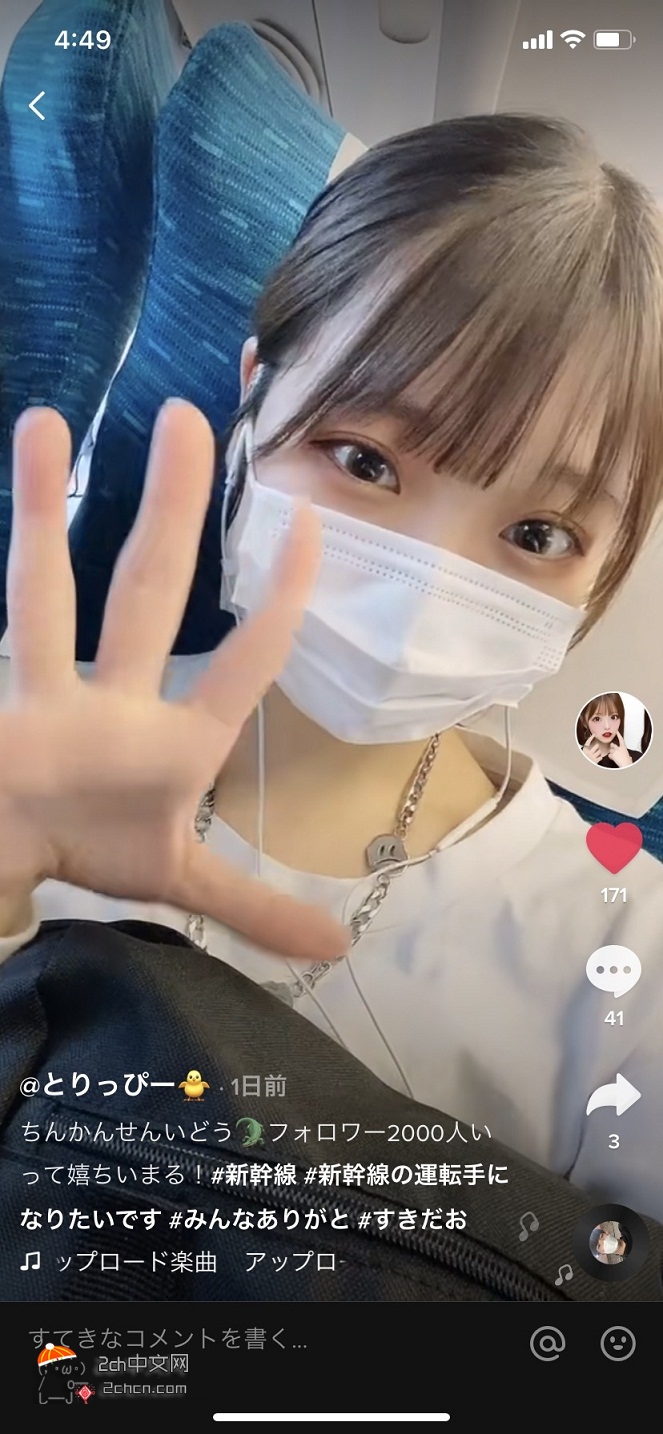Share this video using the arrow
This screenshot has width=663, height=1434.
(613, 1096)
